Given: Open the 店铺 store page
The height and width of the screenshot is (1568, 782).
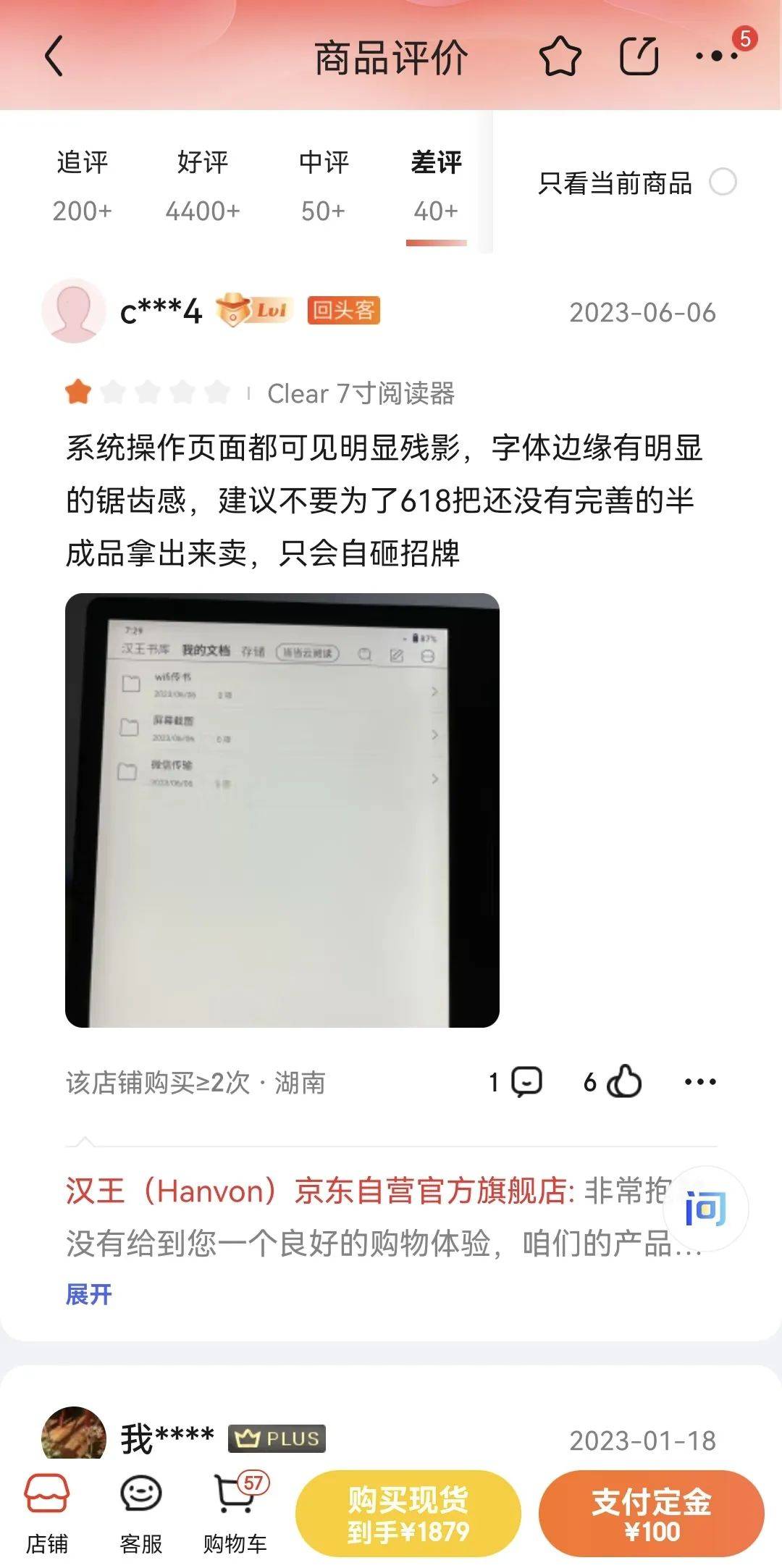Looking at the screenshot, I should point(47,1512).
